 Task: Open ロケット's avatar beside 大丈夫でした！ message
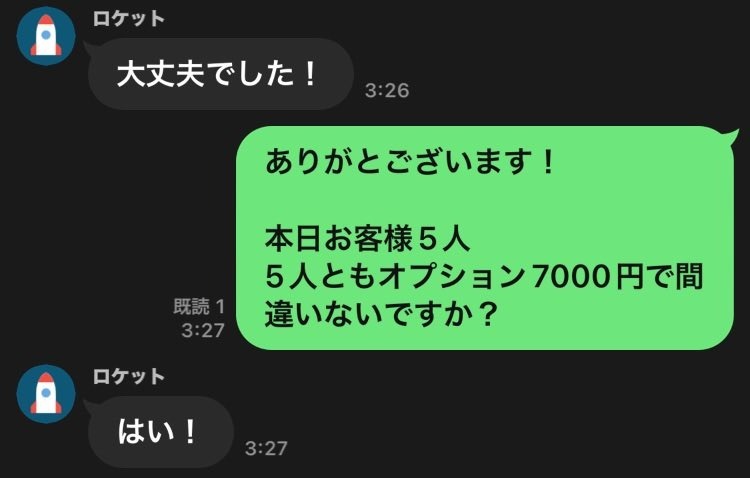click(x=46, y=36)
